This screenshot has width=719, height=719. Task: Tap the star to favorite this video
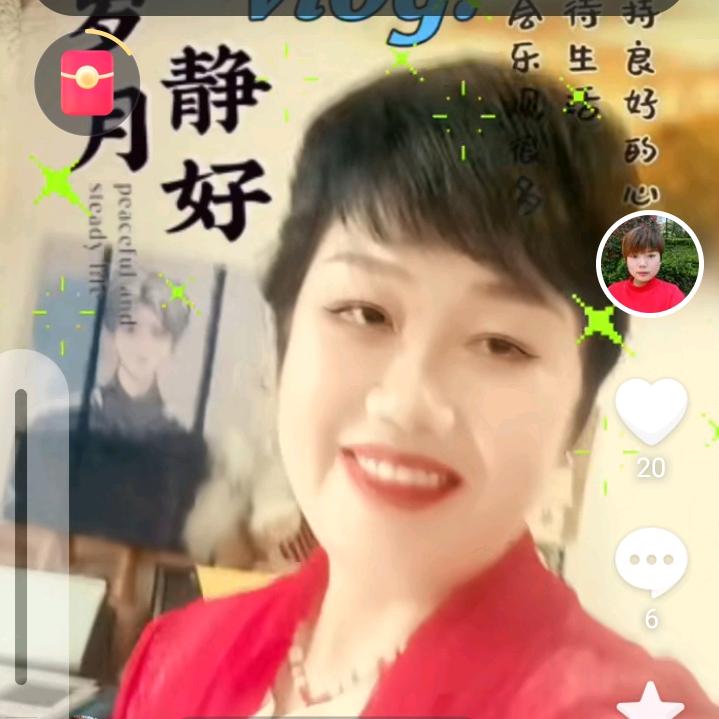pyautogui.click(x=651, y=703)
